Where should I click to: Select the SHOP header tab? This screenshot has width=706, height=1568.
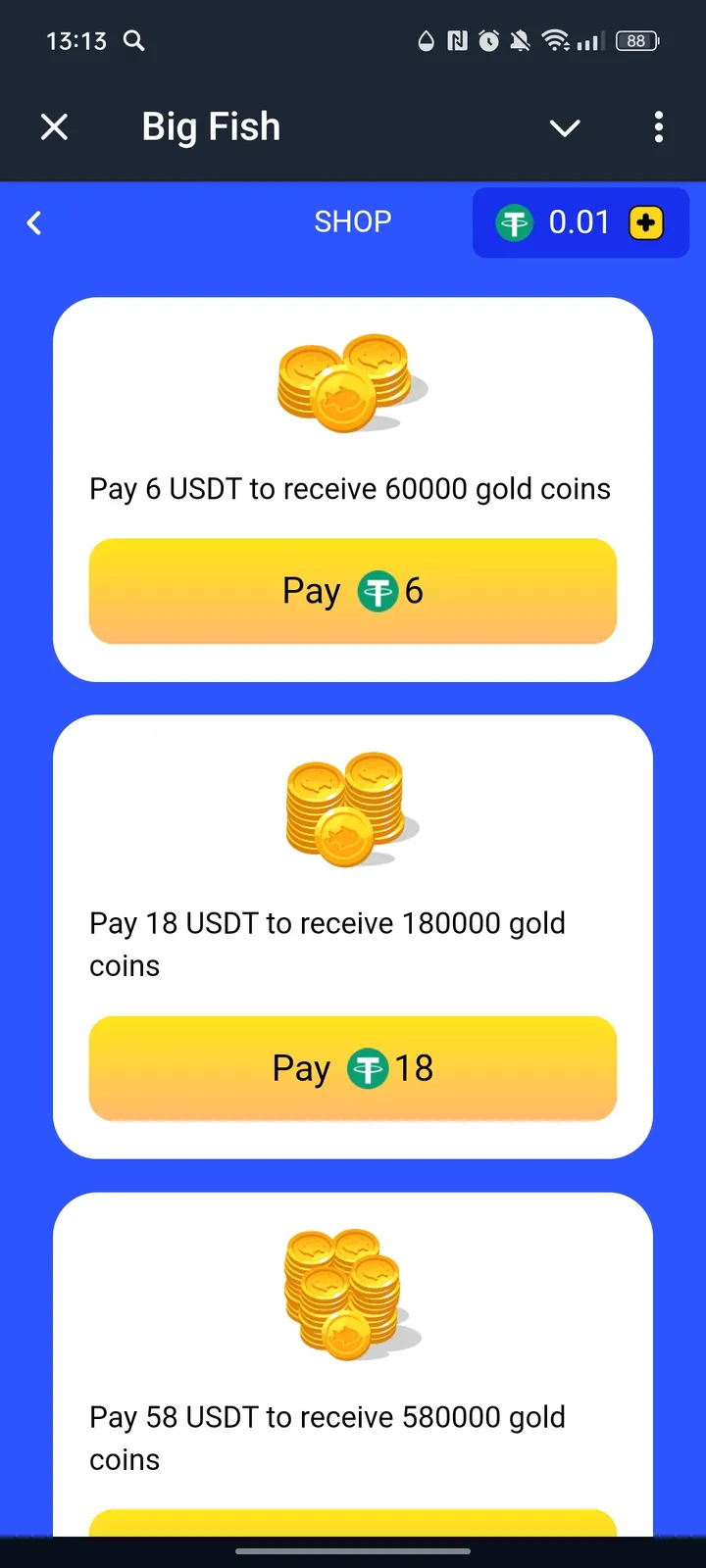pos(353,221)
